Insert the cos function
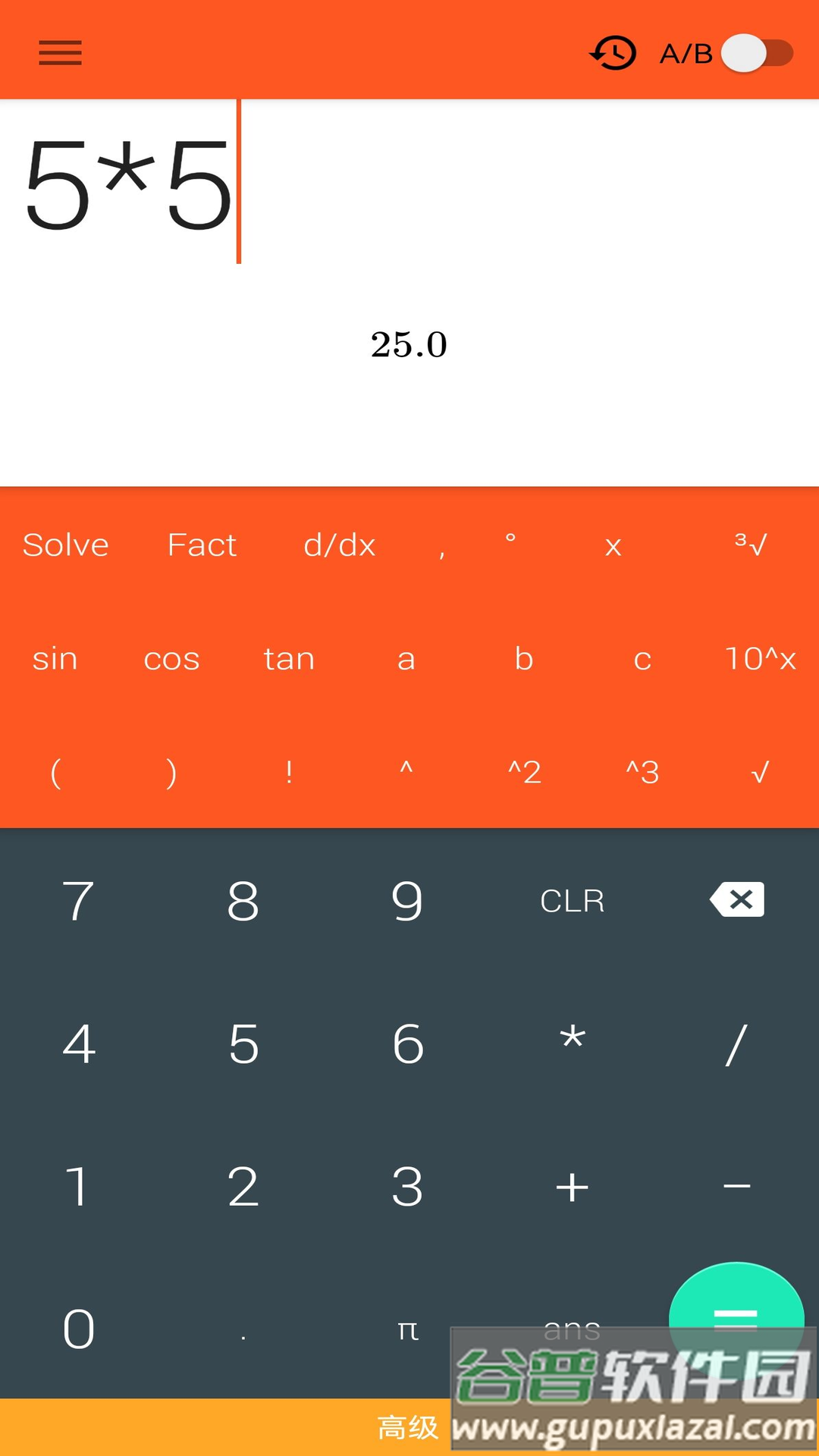 (171, 659)
